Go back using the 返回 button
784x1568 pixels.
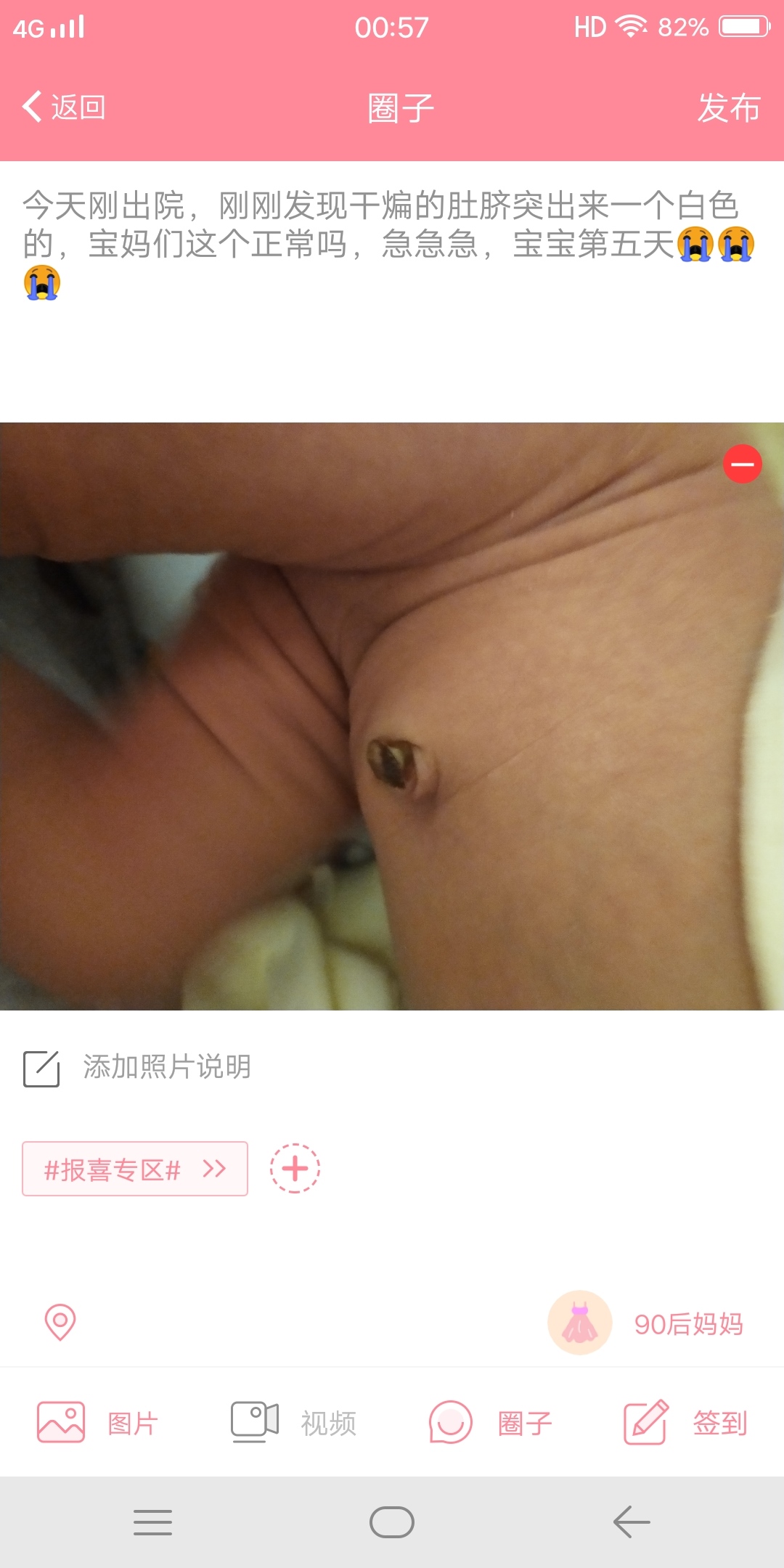coord(64,107)
